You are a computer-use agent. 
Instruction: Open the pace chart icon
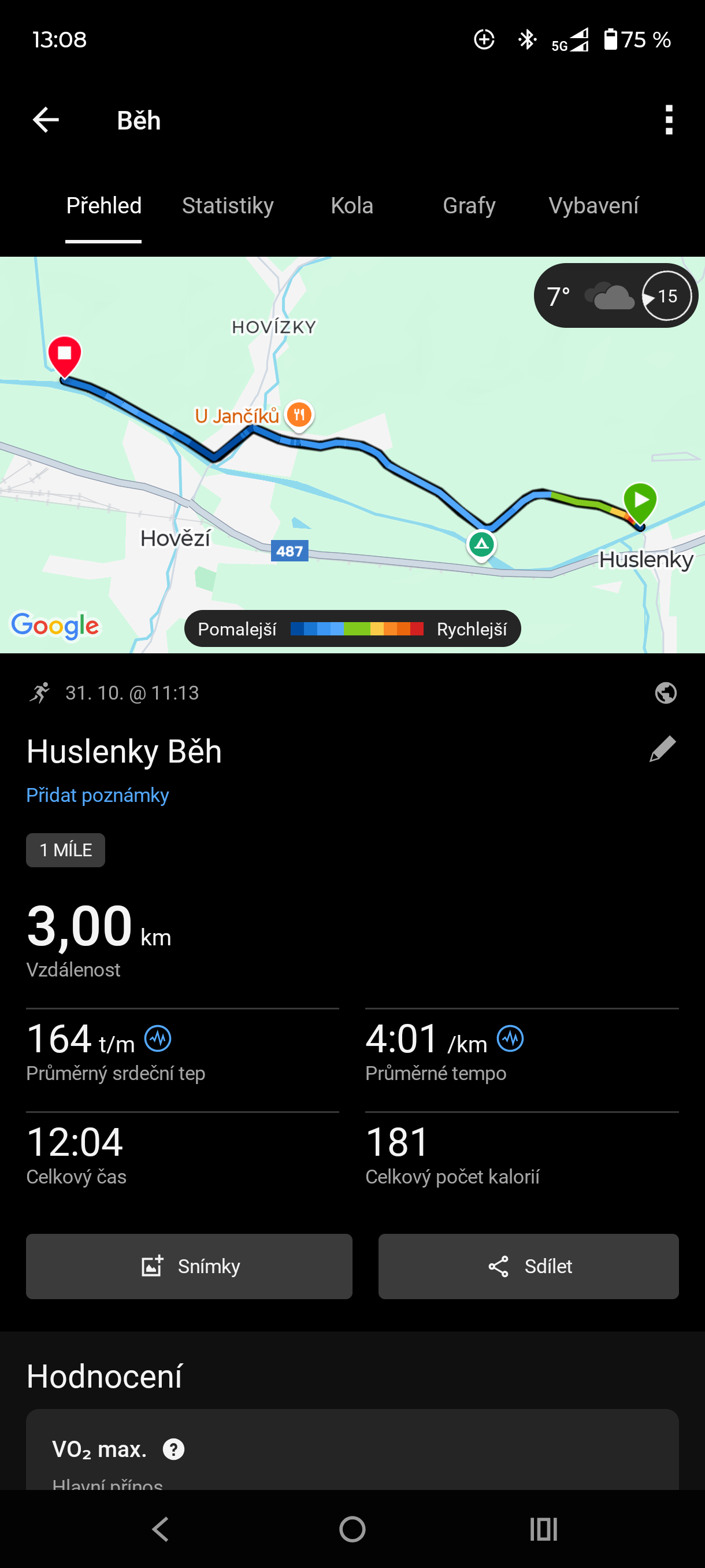pyautogui.click(x=510, y=1038)
